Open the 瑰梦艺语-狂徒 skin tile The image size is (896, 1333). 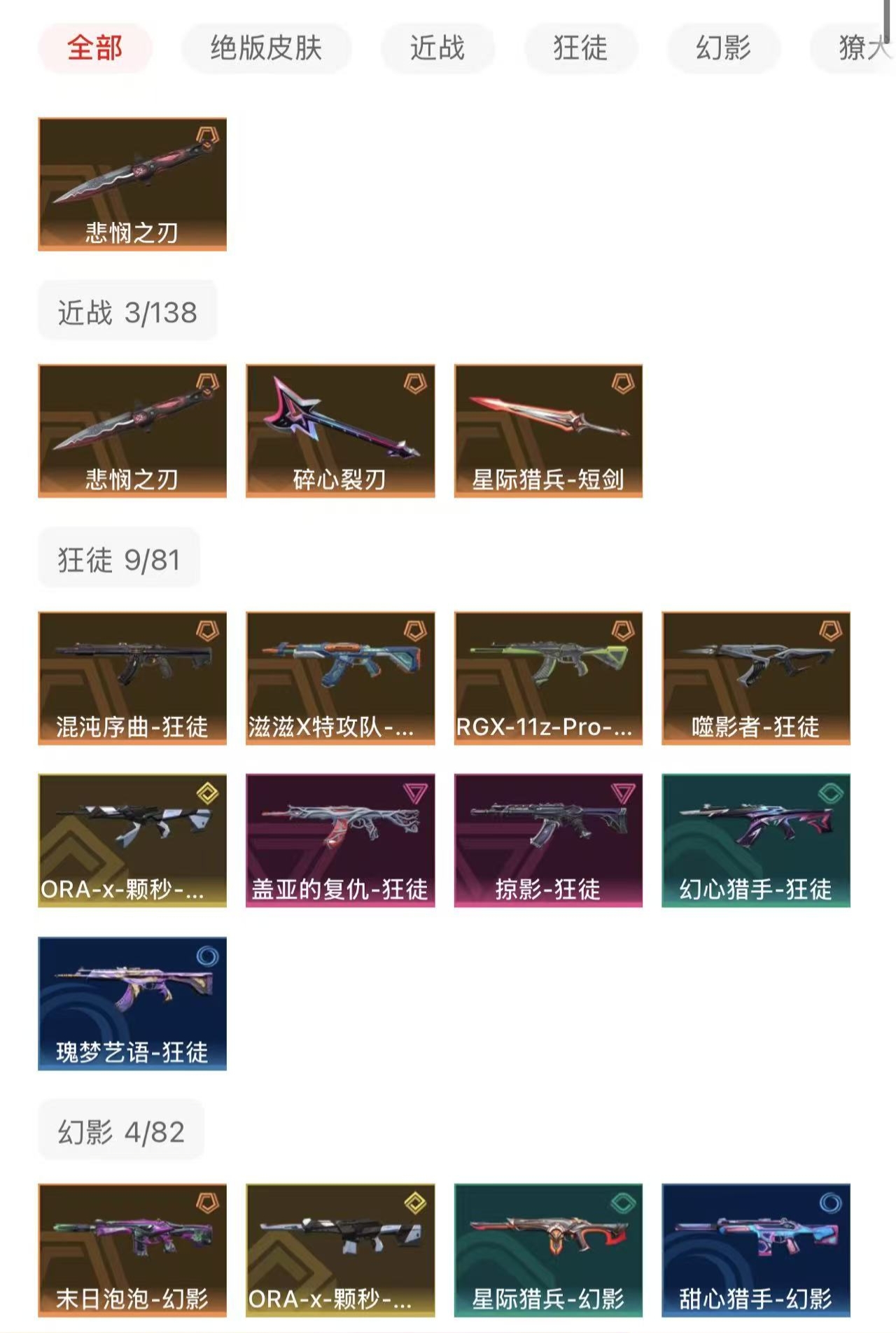[132, 1003]
